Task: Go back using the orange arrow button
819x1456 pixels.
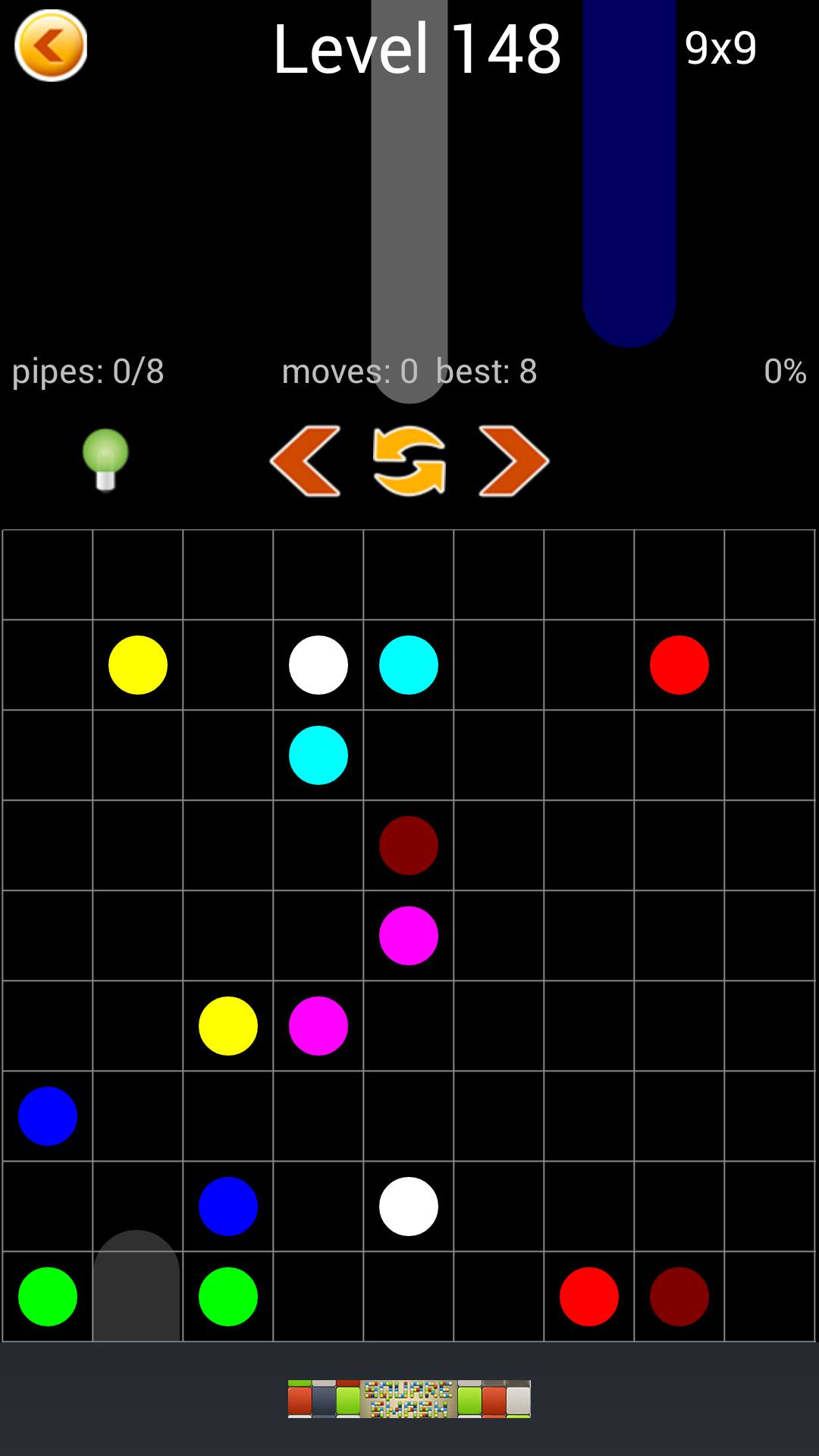Action: 51,45
